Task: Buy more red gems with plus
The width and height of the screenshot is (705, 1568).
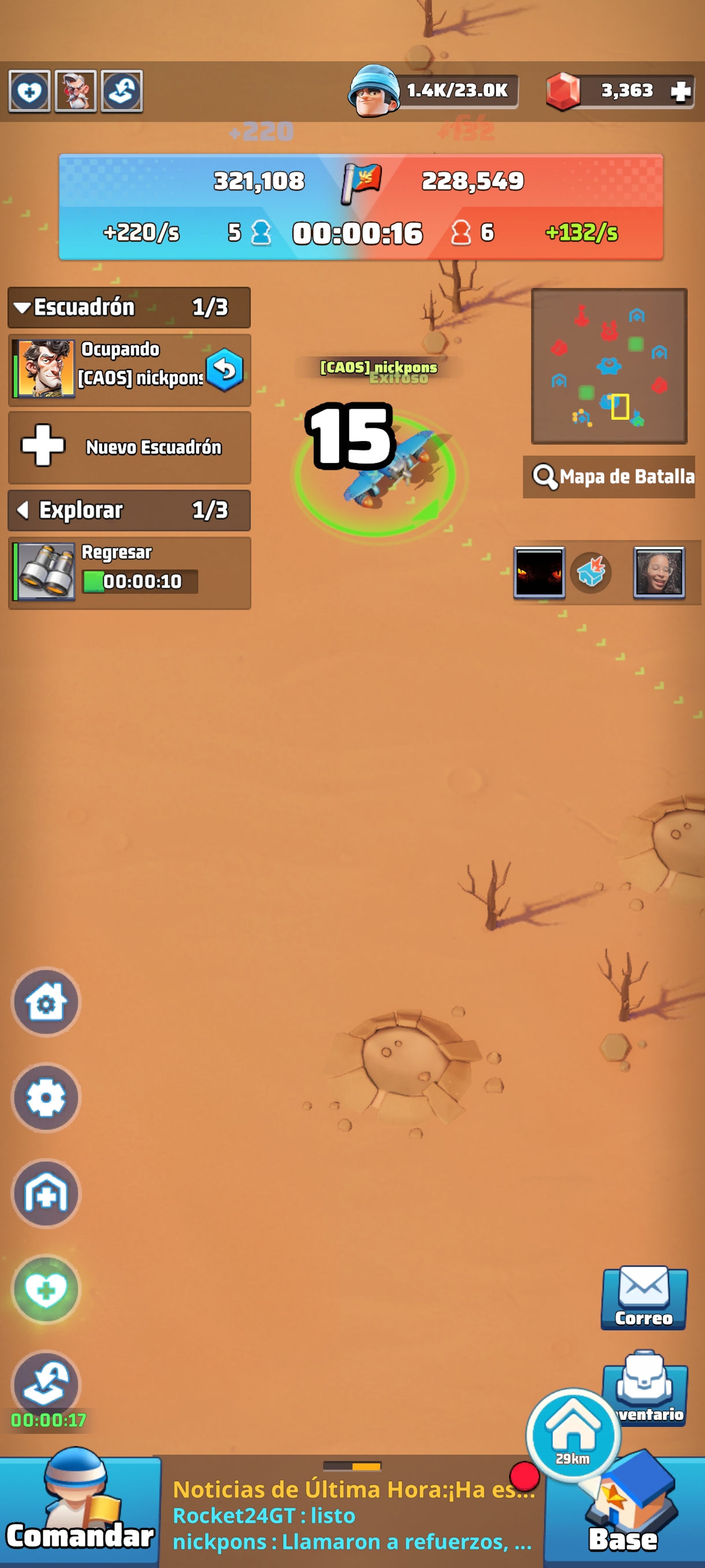Action: (681, 91)
